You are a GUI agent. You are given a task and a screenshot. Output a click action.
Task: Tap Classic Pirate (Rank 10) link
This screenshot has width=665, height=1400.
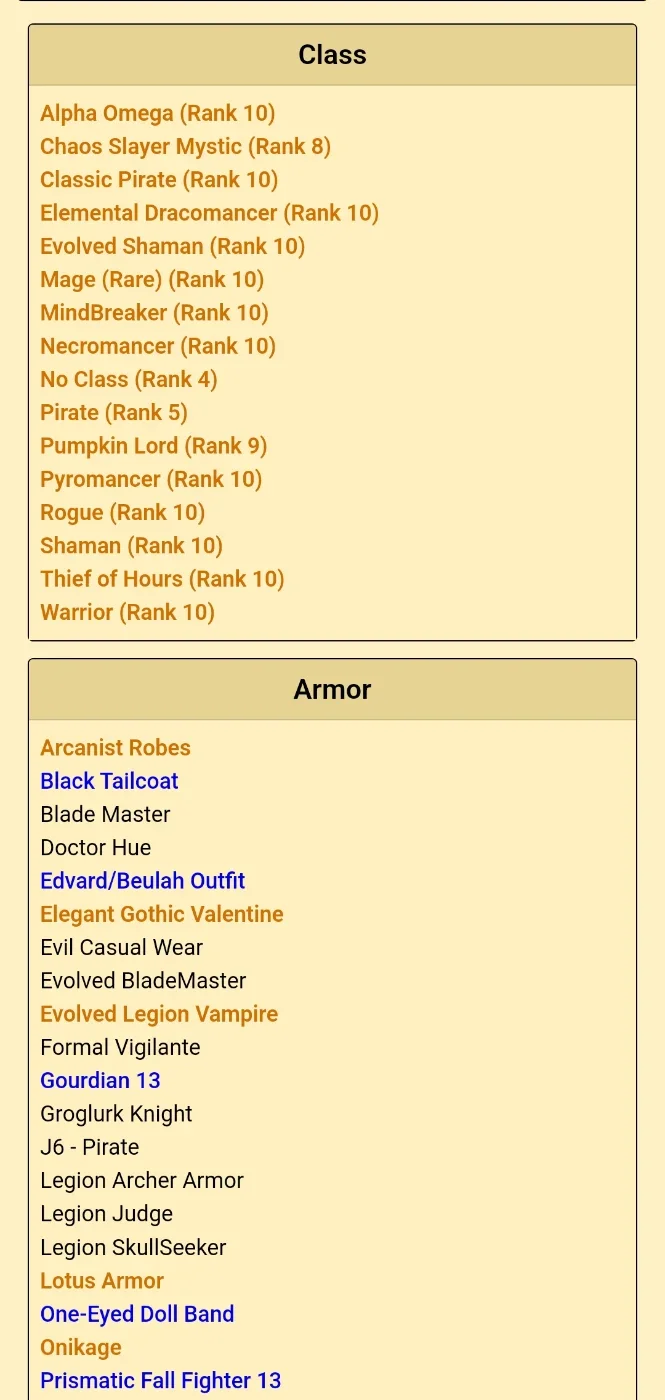pyautogui.click(x=159, y=180)
